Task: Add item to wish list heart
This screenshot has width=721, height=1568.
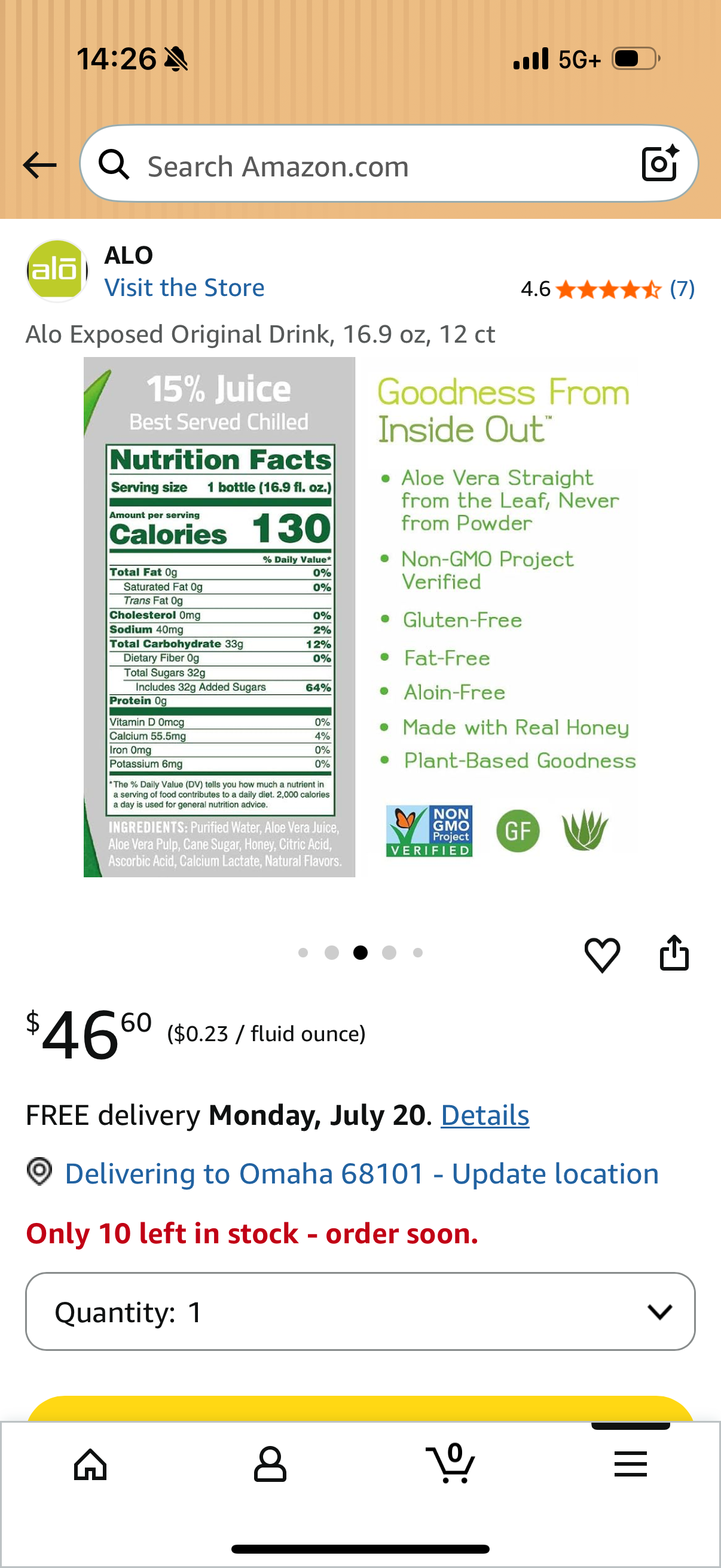Action: coord(602,954)
